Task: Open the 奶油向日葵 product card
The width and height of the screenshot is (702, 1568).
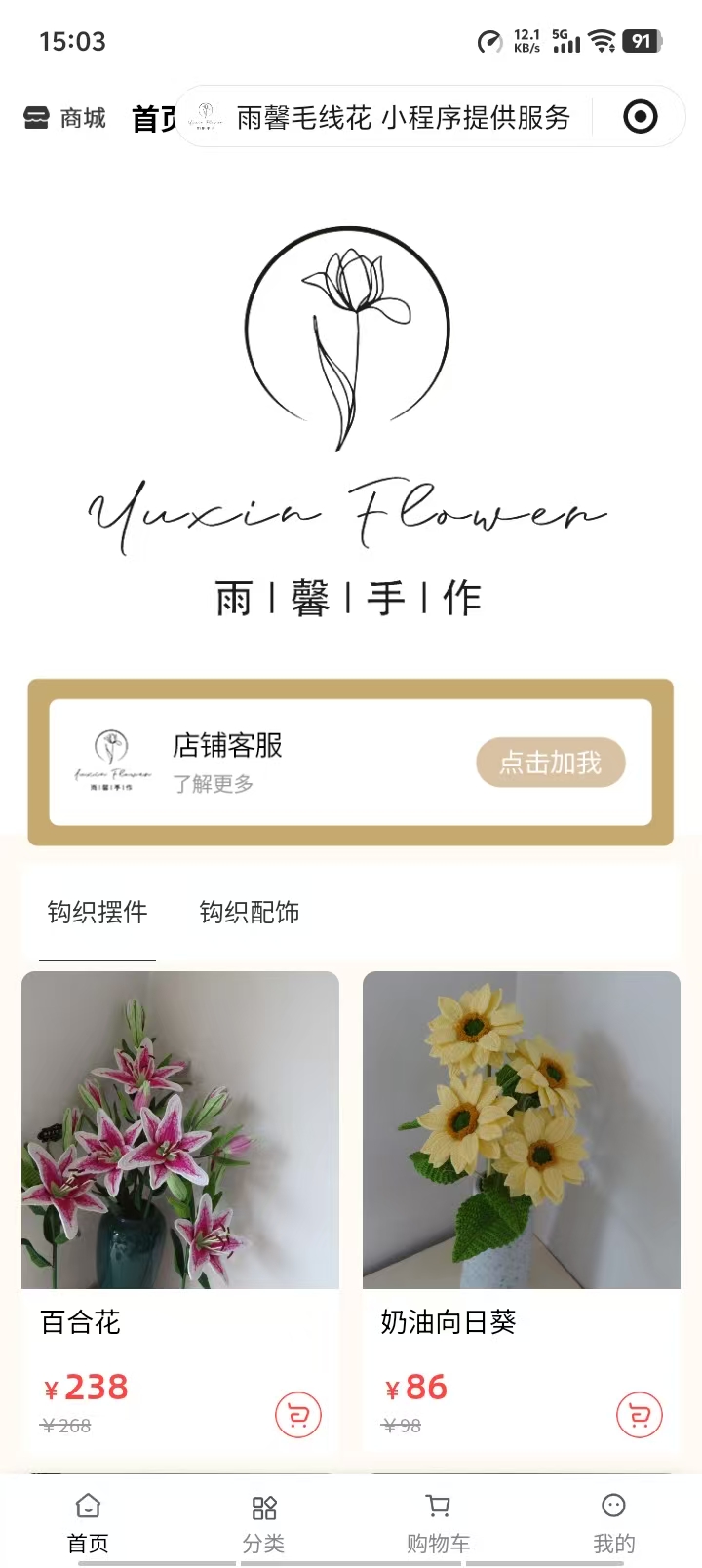Action: tap(522, 1131)
